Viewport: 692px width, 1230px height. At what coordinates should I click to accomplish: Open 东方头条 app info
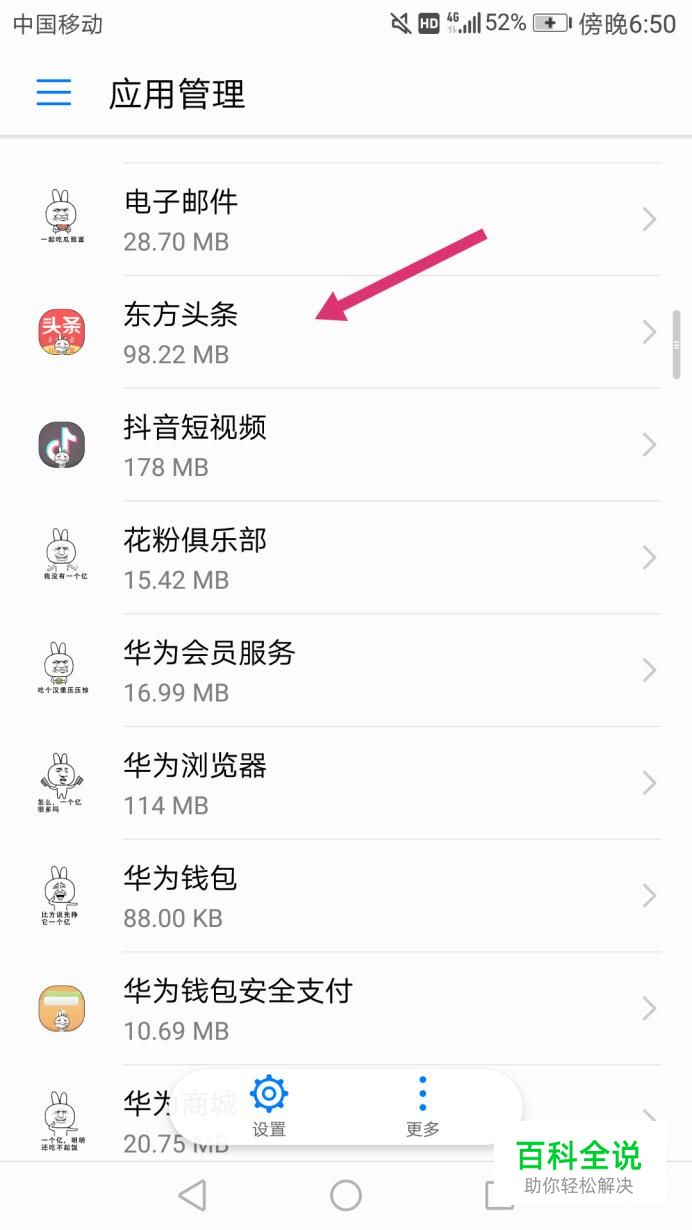(x=346, y=333)
